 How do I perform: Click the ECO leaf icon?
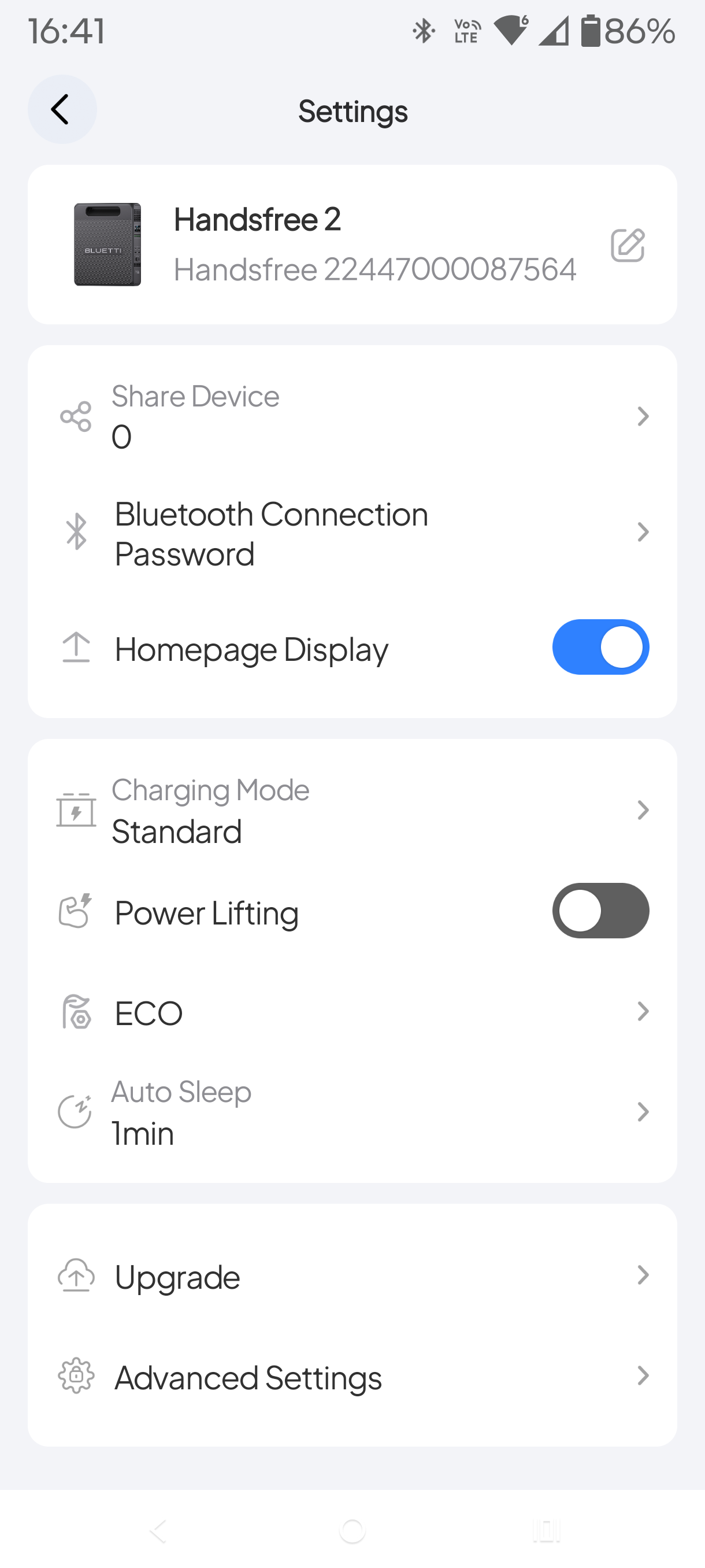coord(76,1011)
